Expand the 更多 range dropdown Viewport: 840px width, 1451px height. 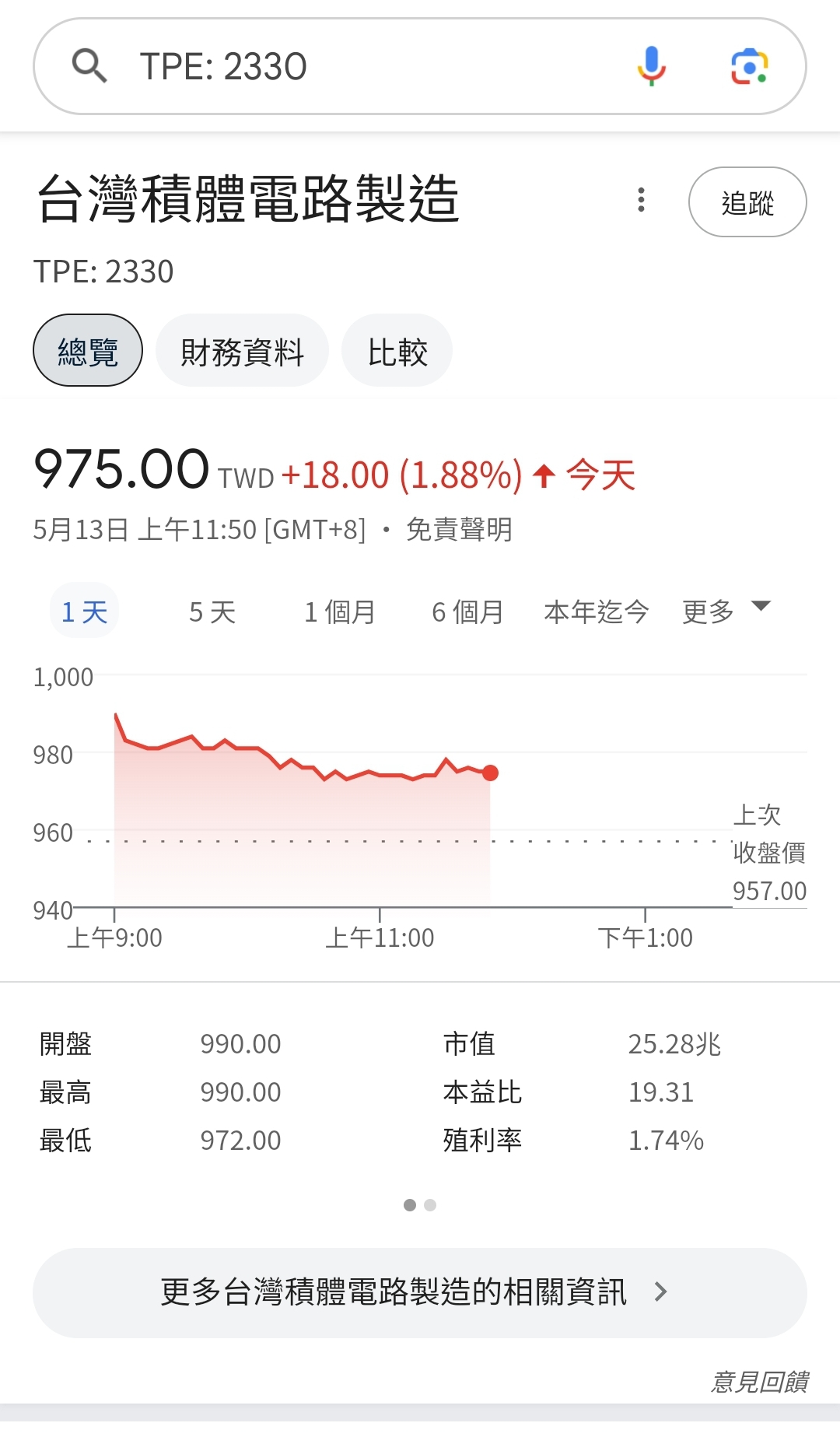click(726, 611)
